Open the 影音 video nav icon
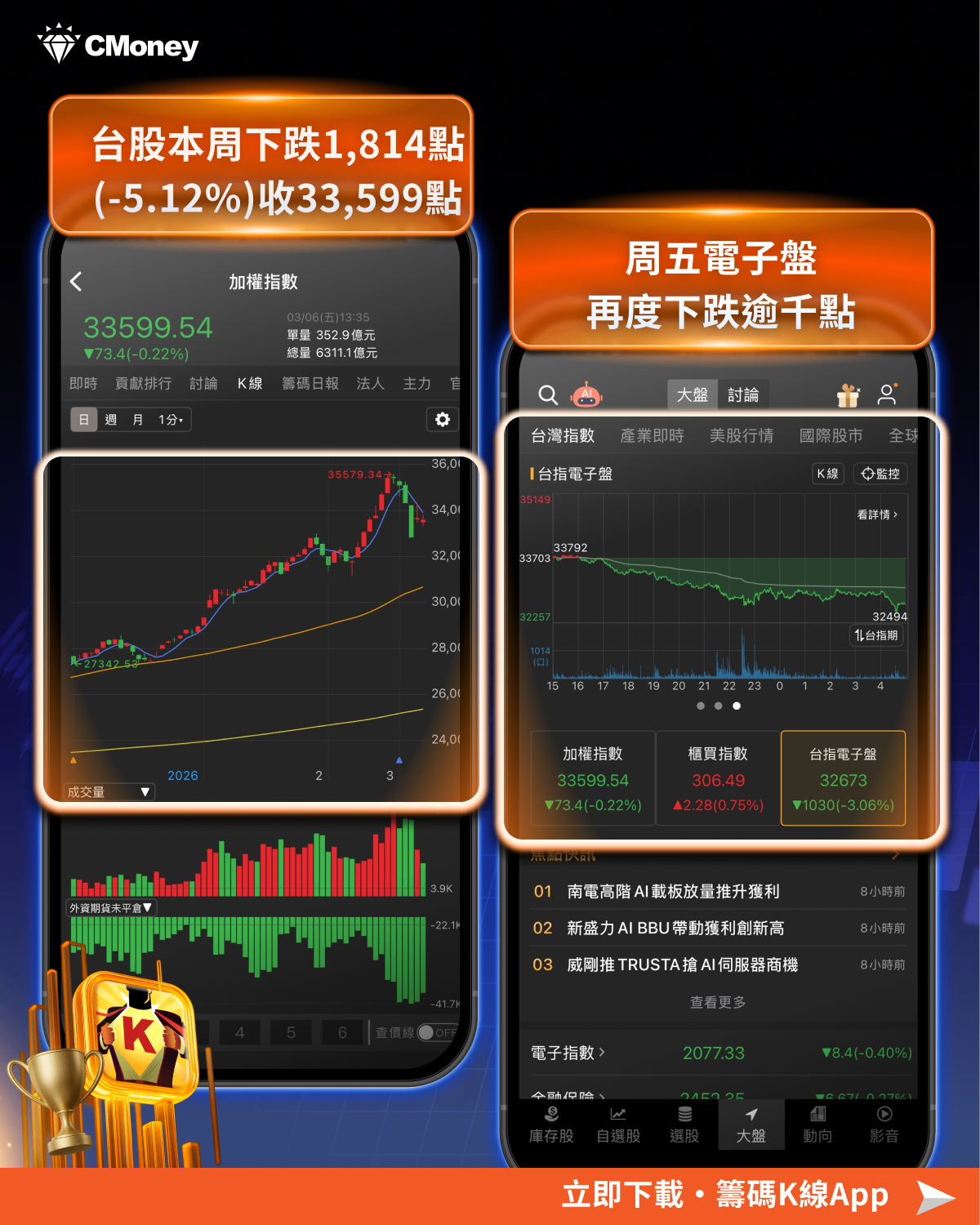This screenshot has height=1225, width=980. tap(885, 1125)
